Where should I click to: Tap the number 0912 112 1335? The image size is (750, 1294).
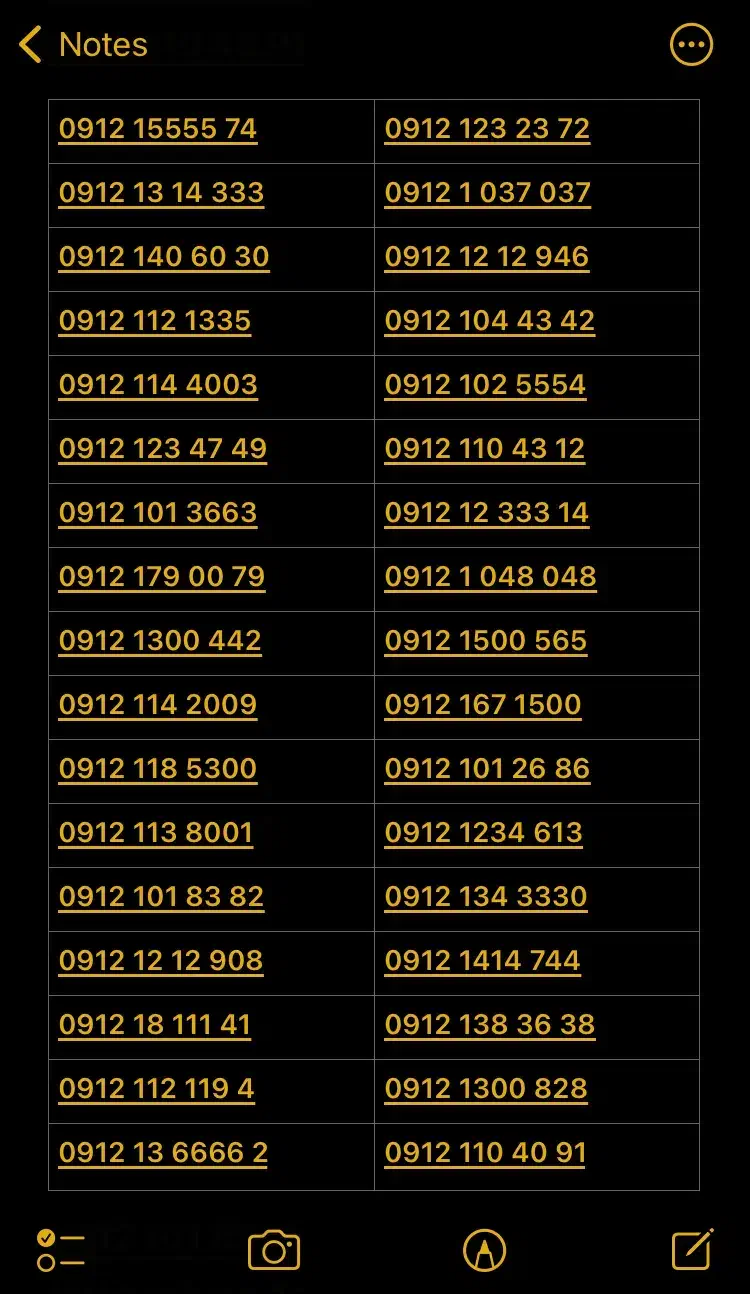coord(155,321)
